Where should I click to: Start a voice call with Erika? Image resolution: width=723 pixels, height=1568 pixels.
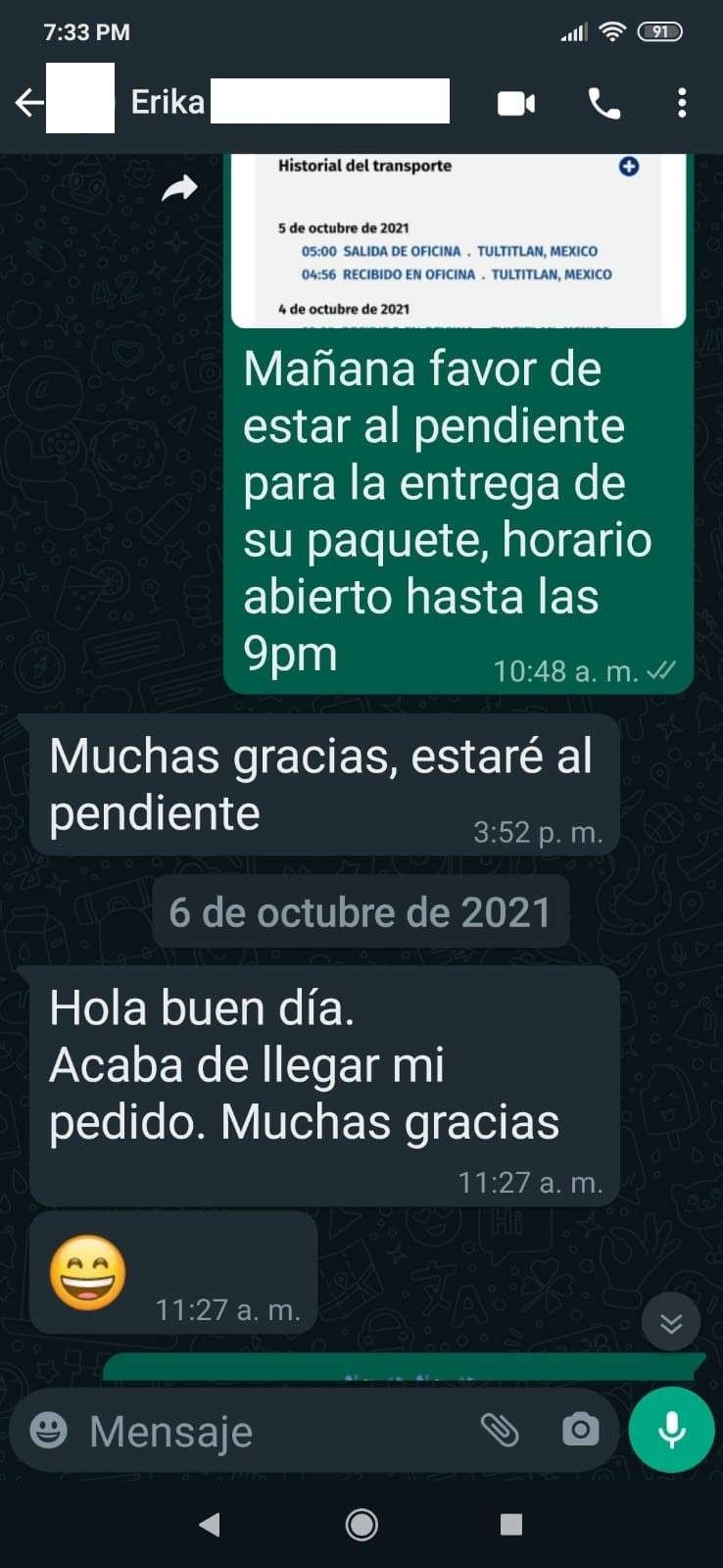603,103
